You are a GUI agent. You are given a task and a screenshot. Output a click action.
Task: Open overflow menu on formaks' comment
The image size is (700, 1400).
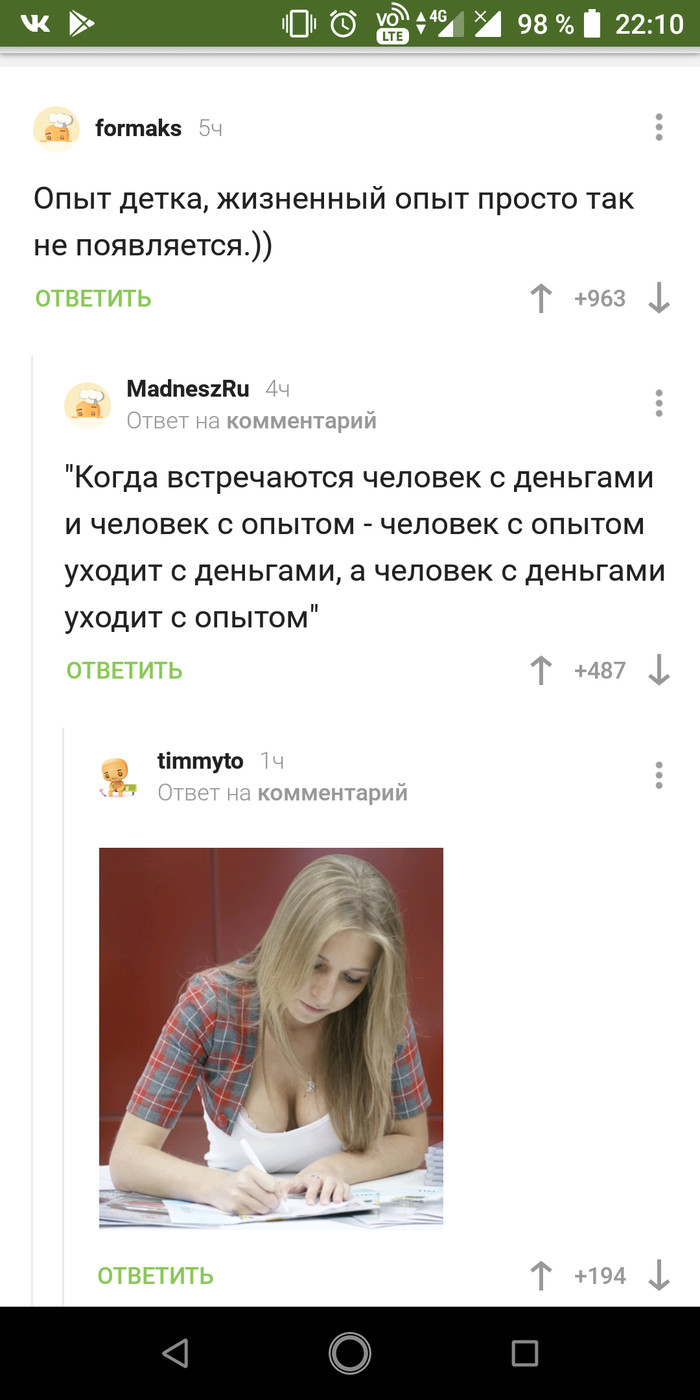(658, 128)
